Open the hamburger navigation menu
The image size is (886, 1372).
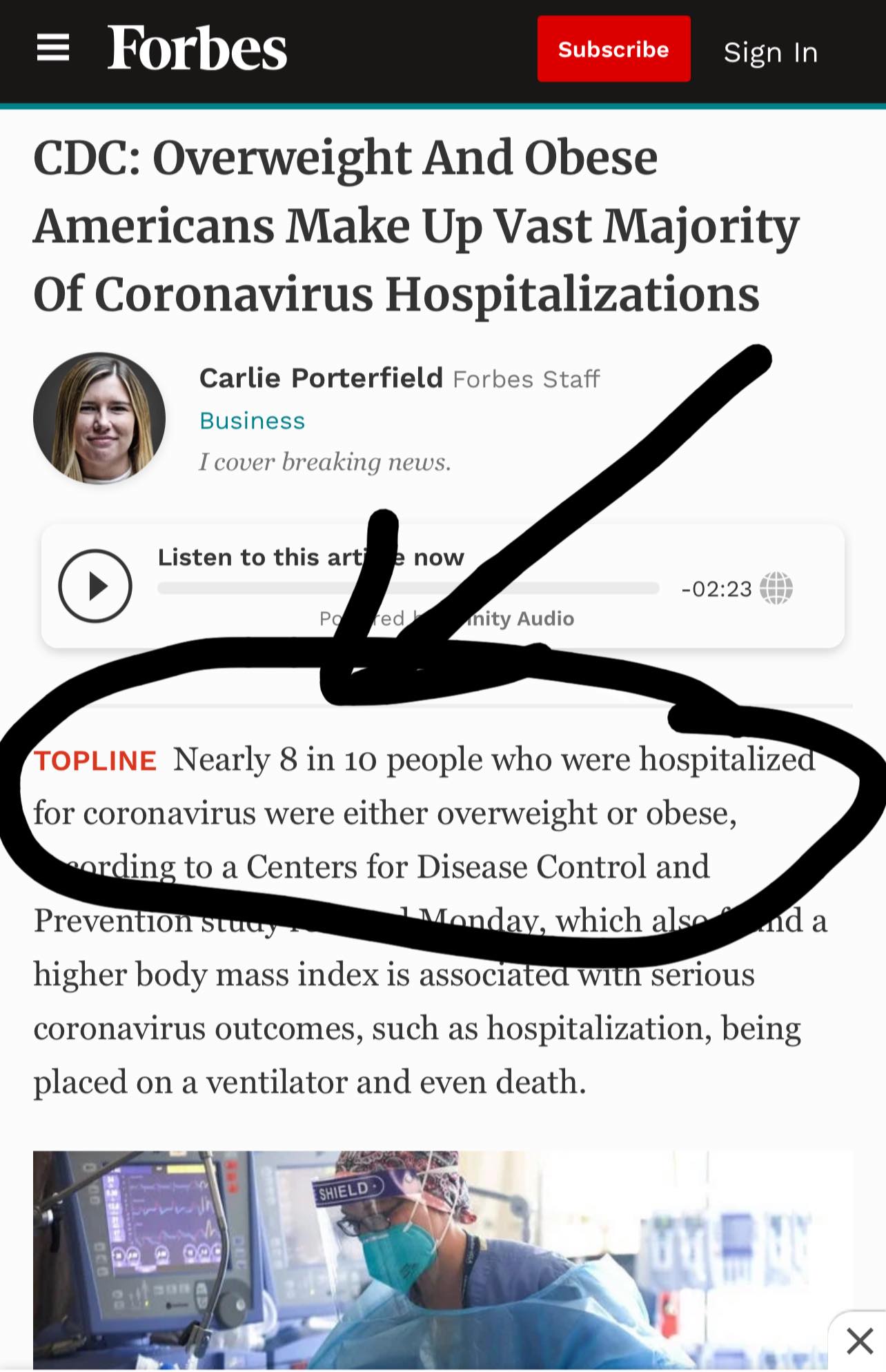click(x=53, y=48)
